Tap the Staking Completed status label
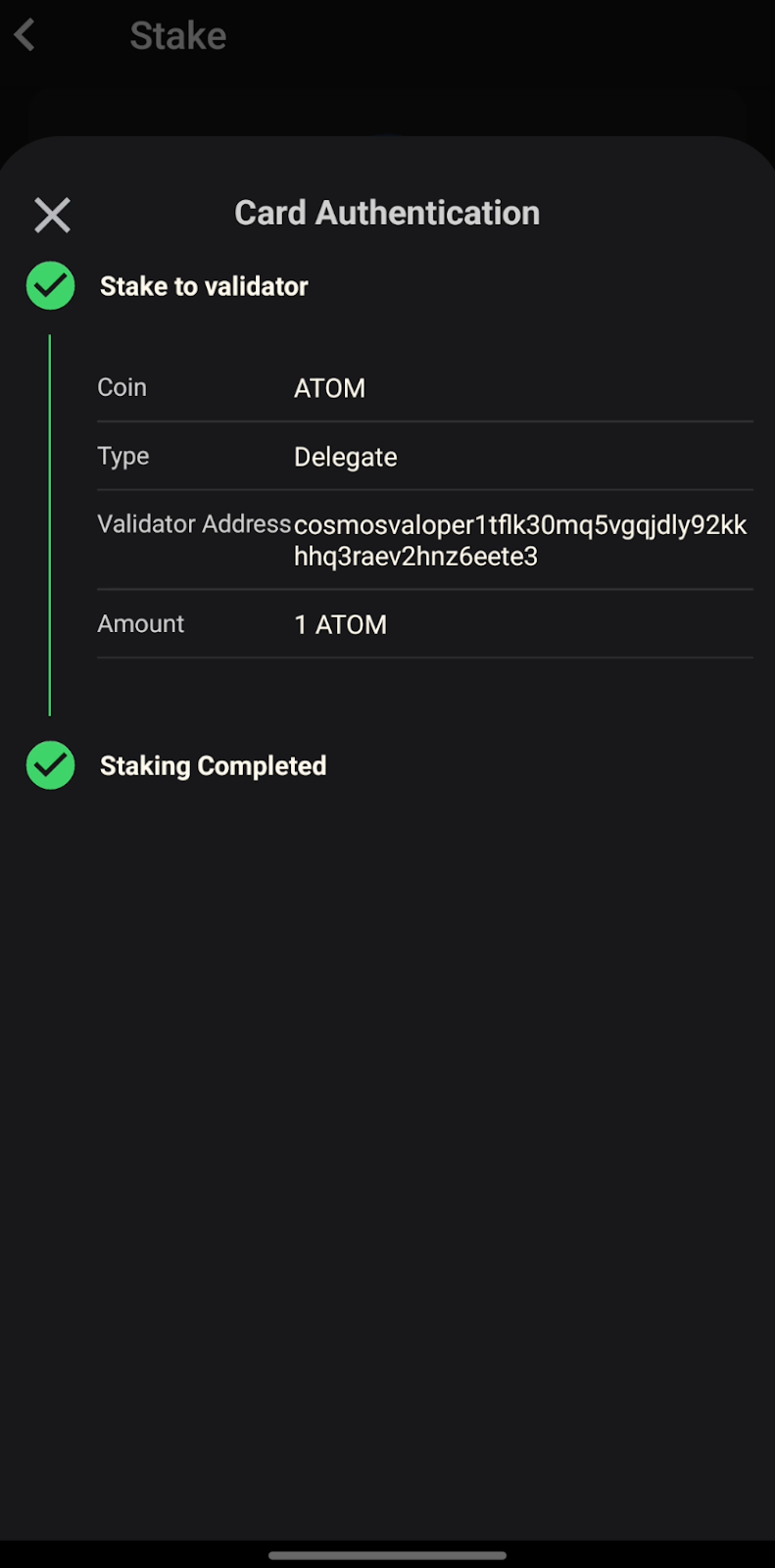 coord(213,765)
